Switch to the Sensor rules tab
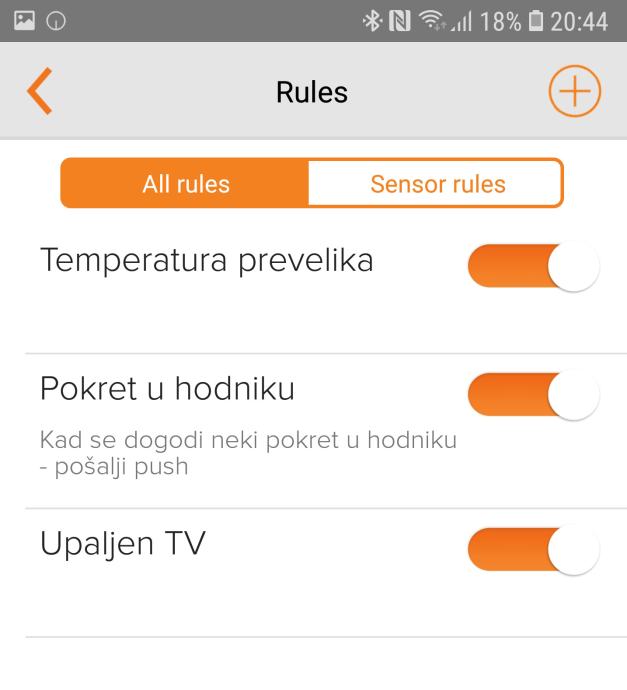Image resolution: width=627 pixels, height=690 pixels. coord(437,184)
